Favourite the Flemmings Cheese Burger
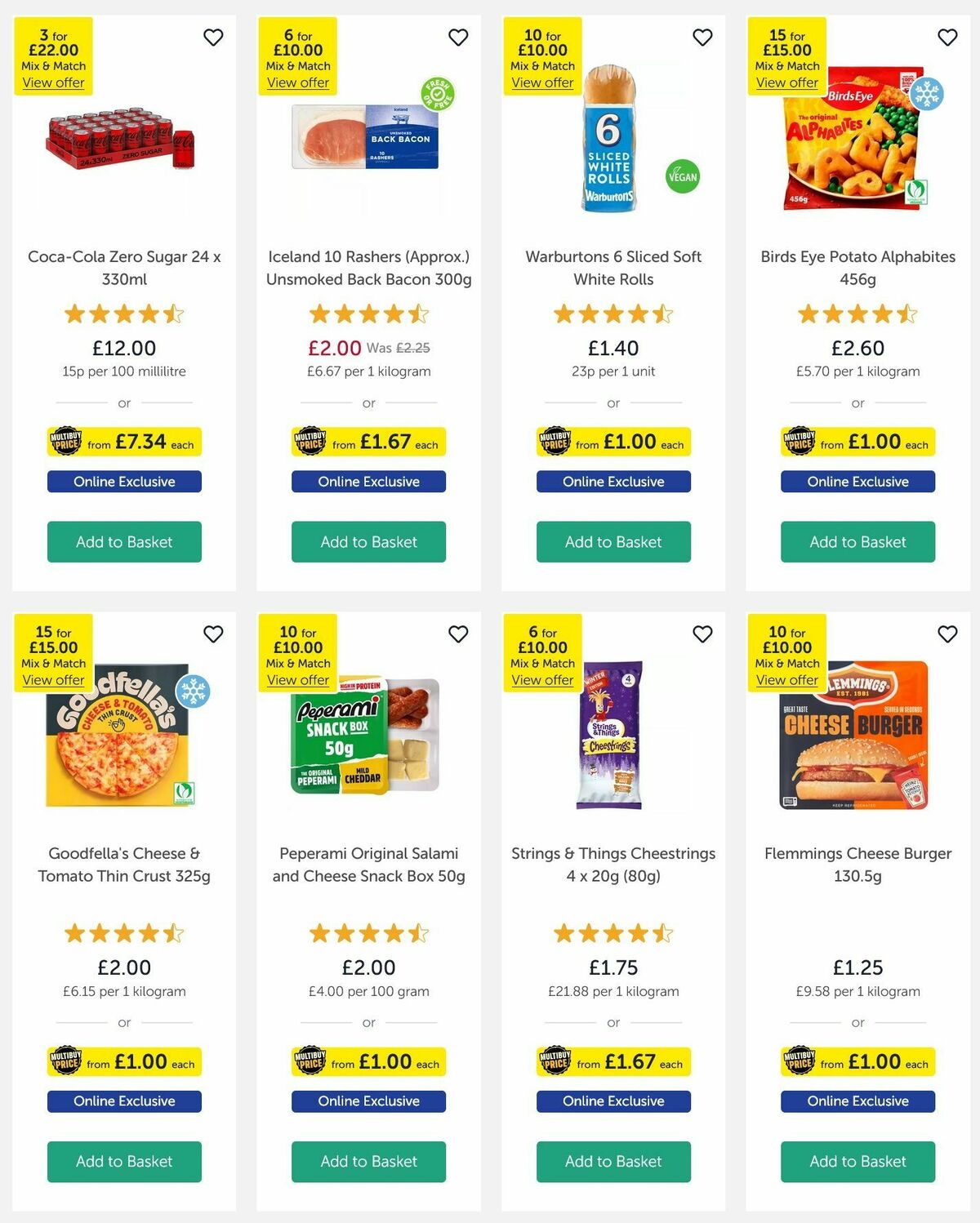This screenshot has height=1223, width=980. click(947, 634)
